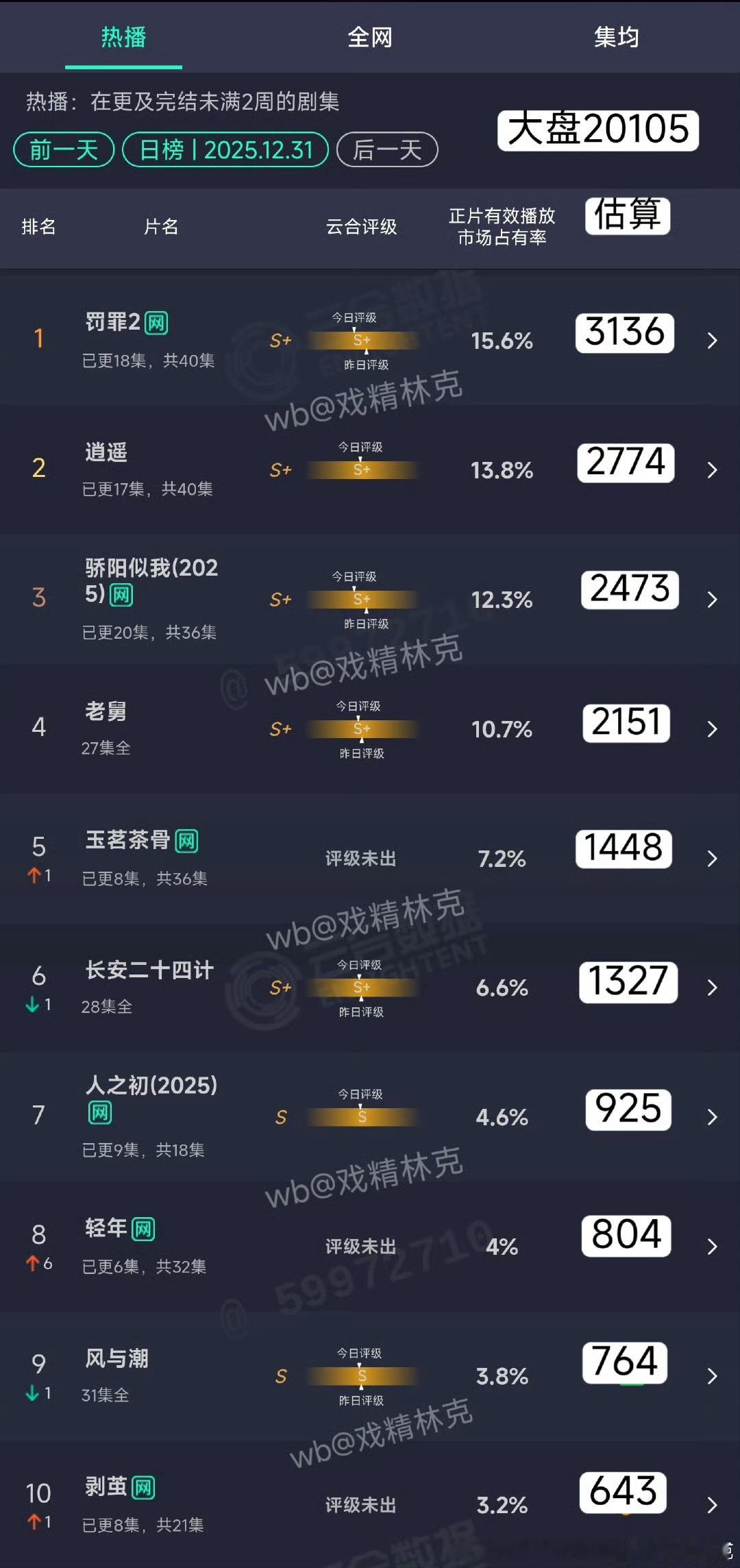The width and height of the screenshot is (740, 1568).
Task: Click the 网 icon beside 骄阳似我(2025)
Action: (x=119, y=596)
